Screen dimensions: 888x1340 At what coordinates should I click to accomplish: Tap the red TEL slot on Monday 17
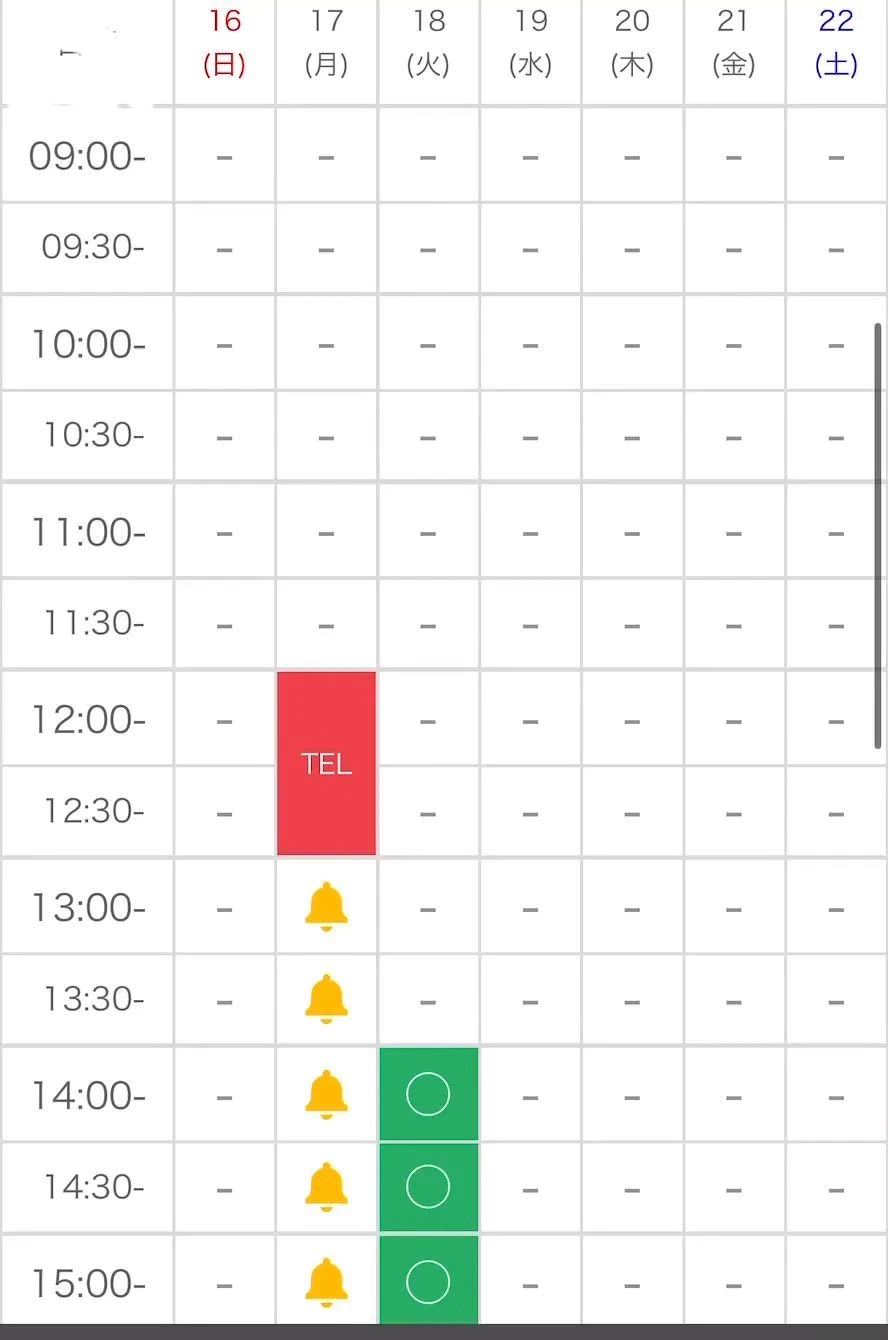point(326,764)
